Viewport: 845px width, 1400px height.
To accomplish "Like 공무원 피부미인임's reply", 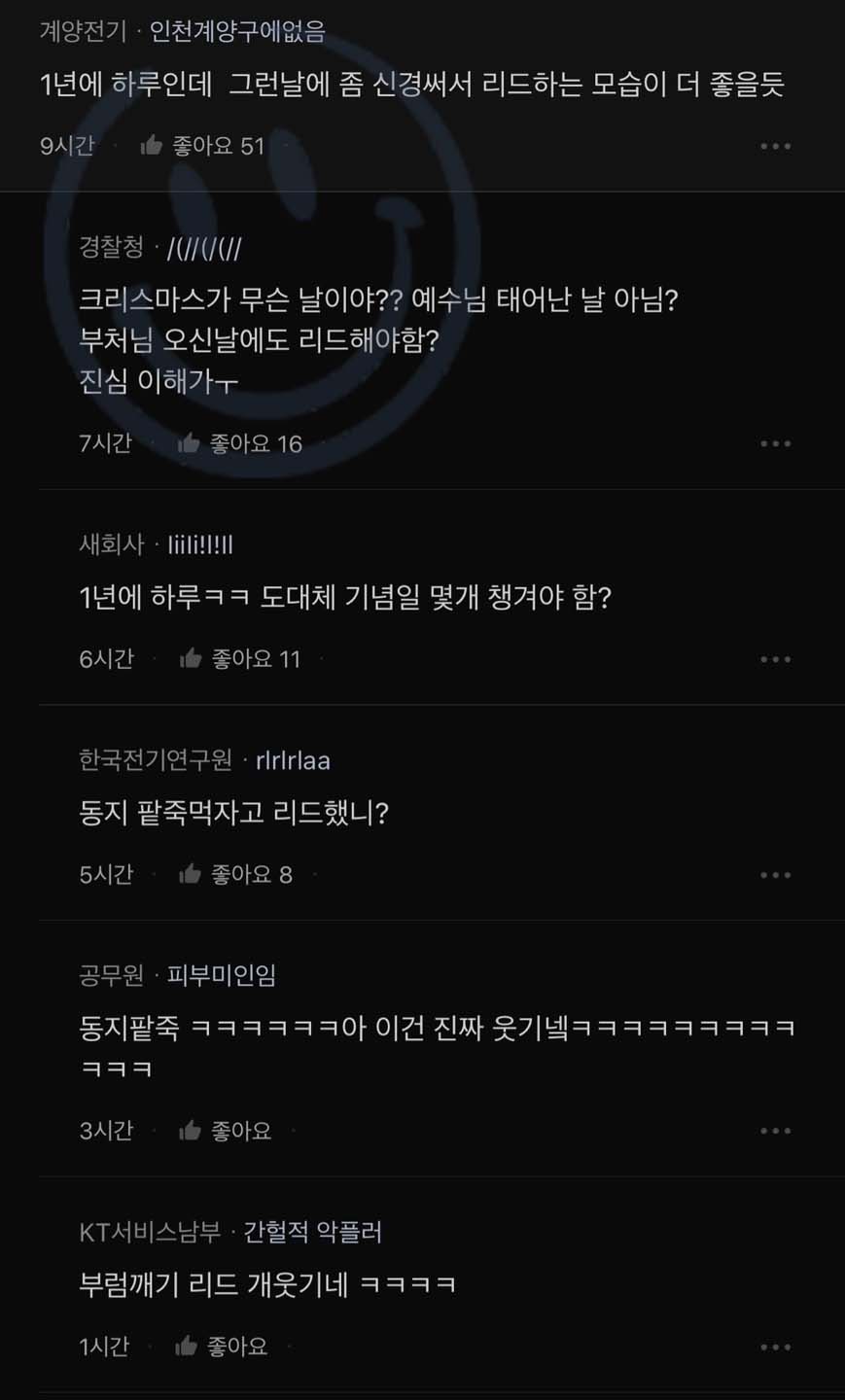I will [x=226, y=1131].
